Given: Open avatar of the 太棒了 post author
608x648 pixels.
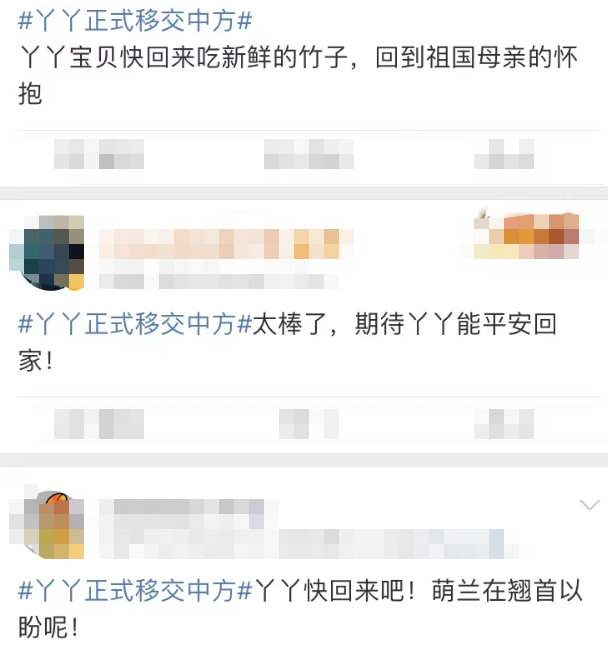Looking at the screenshot, I should click(47, 255).
